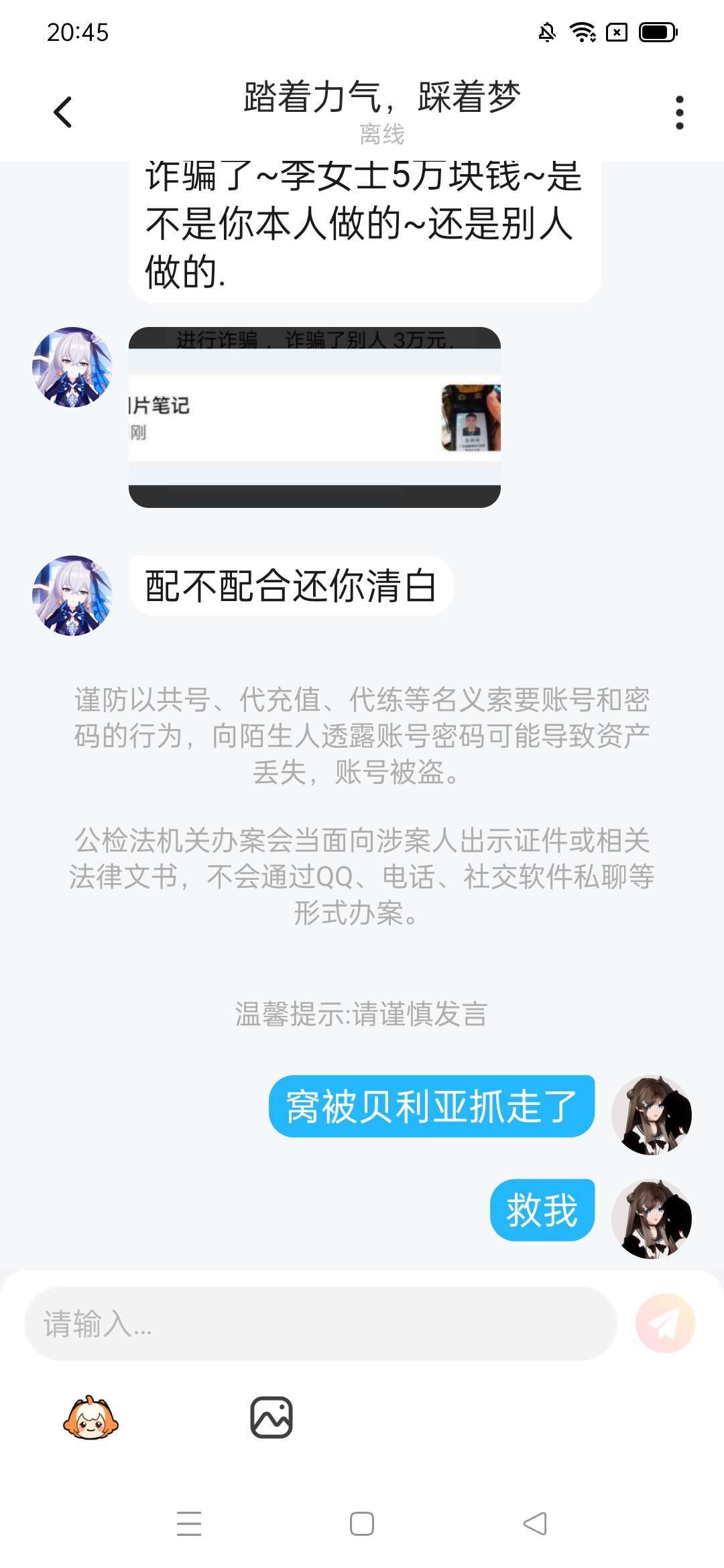
Task: Tap my avatar next to 窝被贝利亚抓走了
Action: pyautogui.click(x=651, y=1115)
